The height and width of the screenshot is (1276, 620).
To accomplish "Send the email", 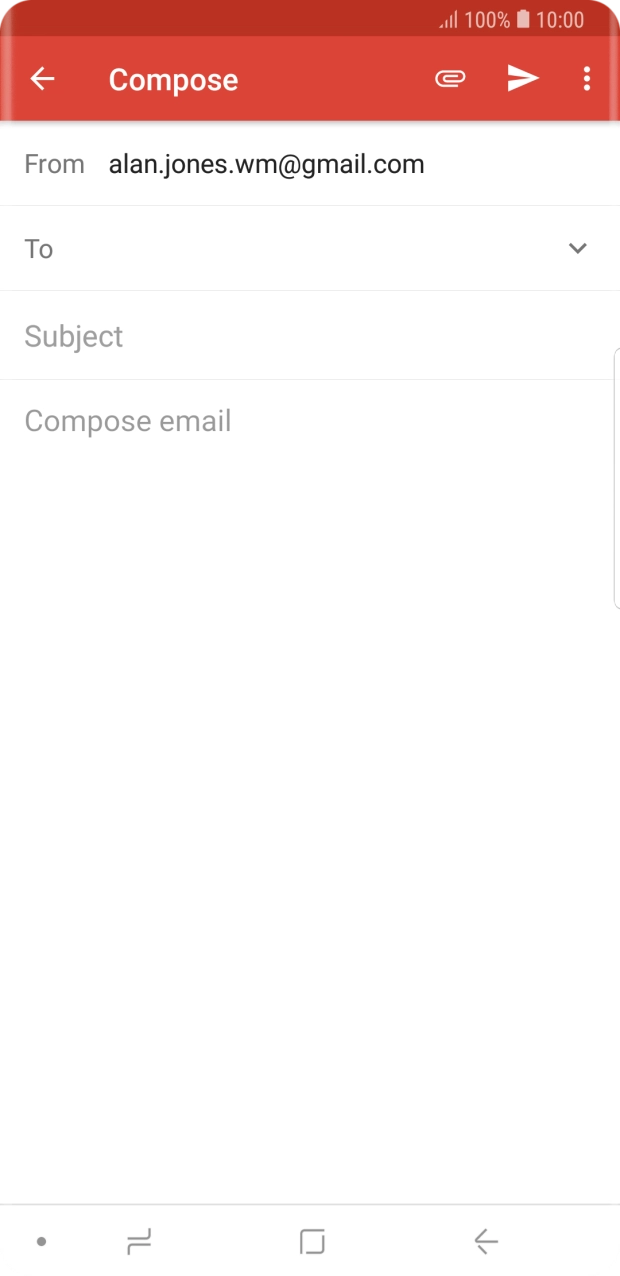I will [x=522, y=79].
